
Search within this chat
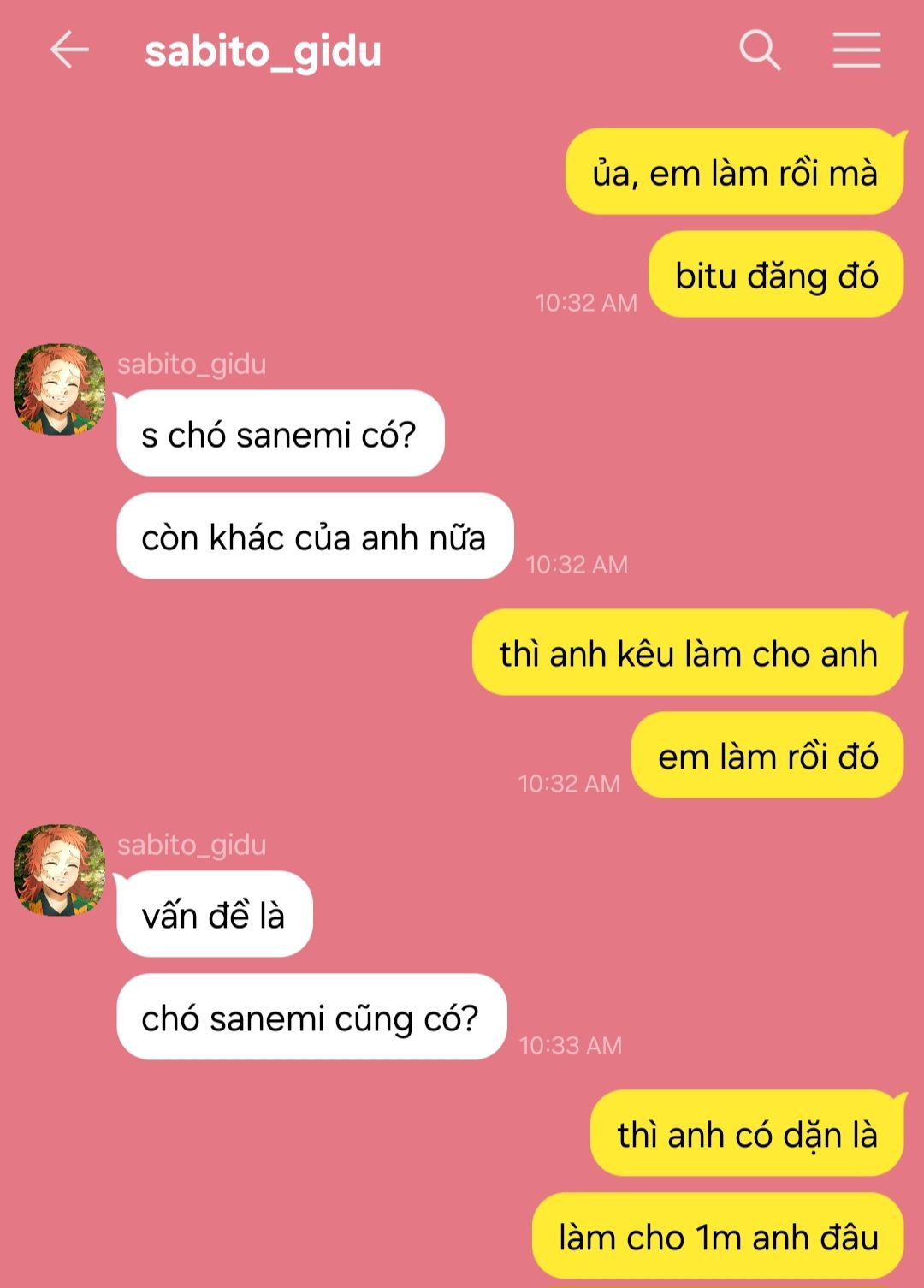click(x=760, y=50)
